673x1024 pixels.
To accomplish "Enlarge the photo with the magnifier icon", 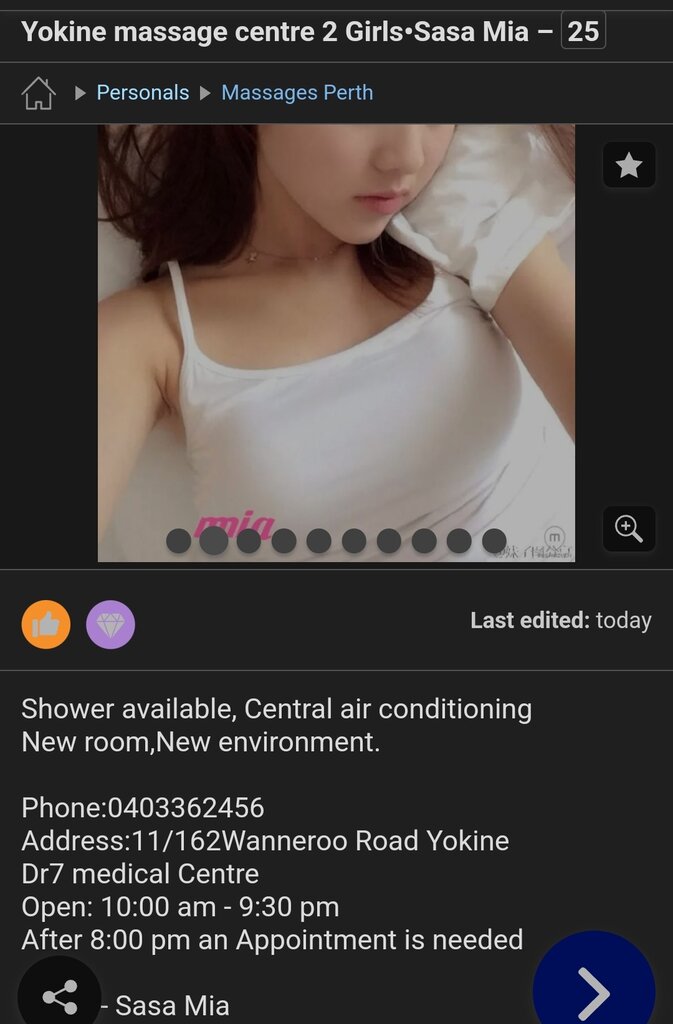I will pos(629,528).
